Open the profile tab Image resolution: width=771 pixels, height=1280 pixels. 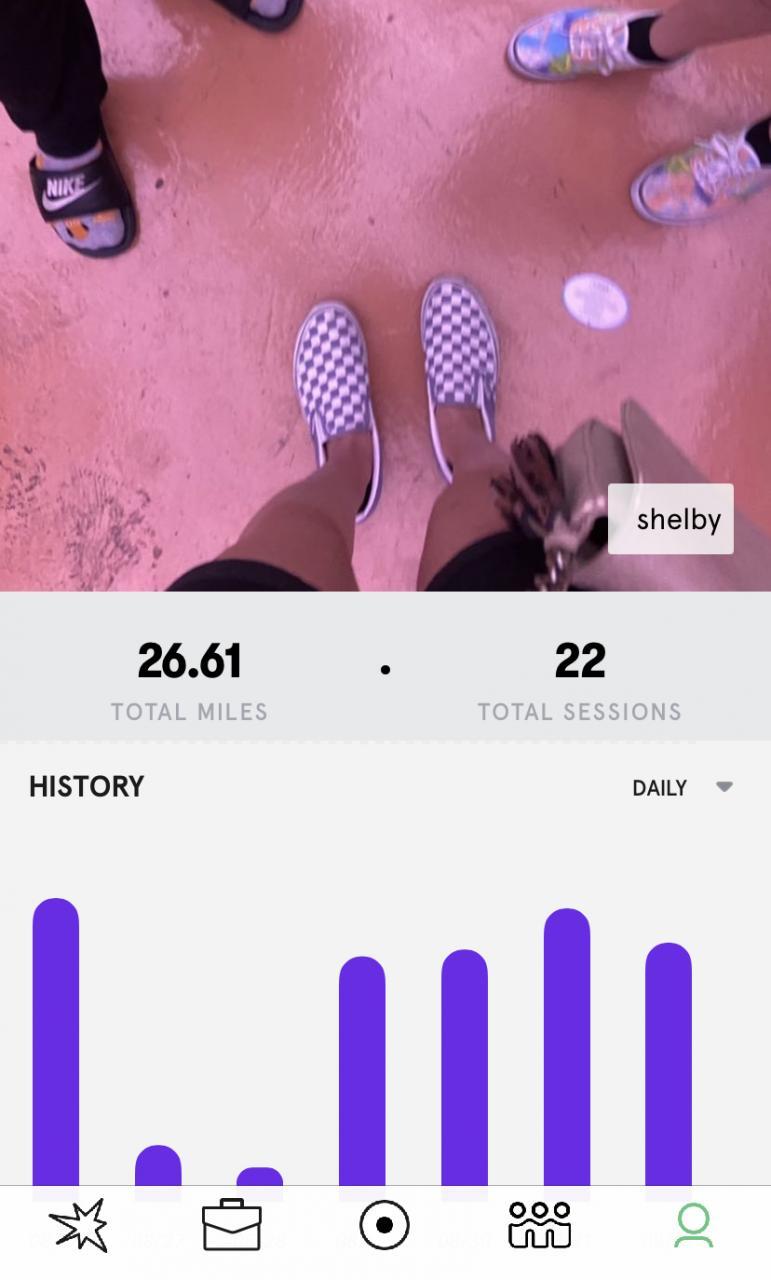coord(693,1225)
